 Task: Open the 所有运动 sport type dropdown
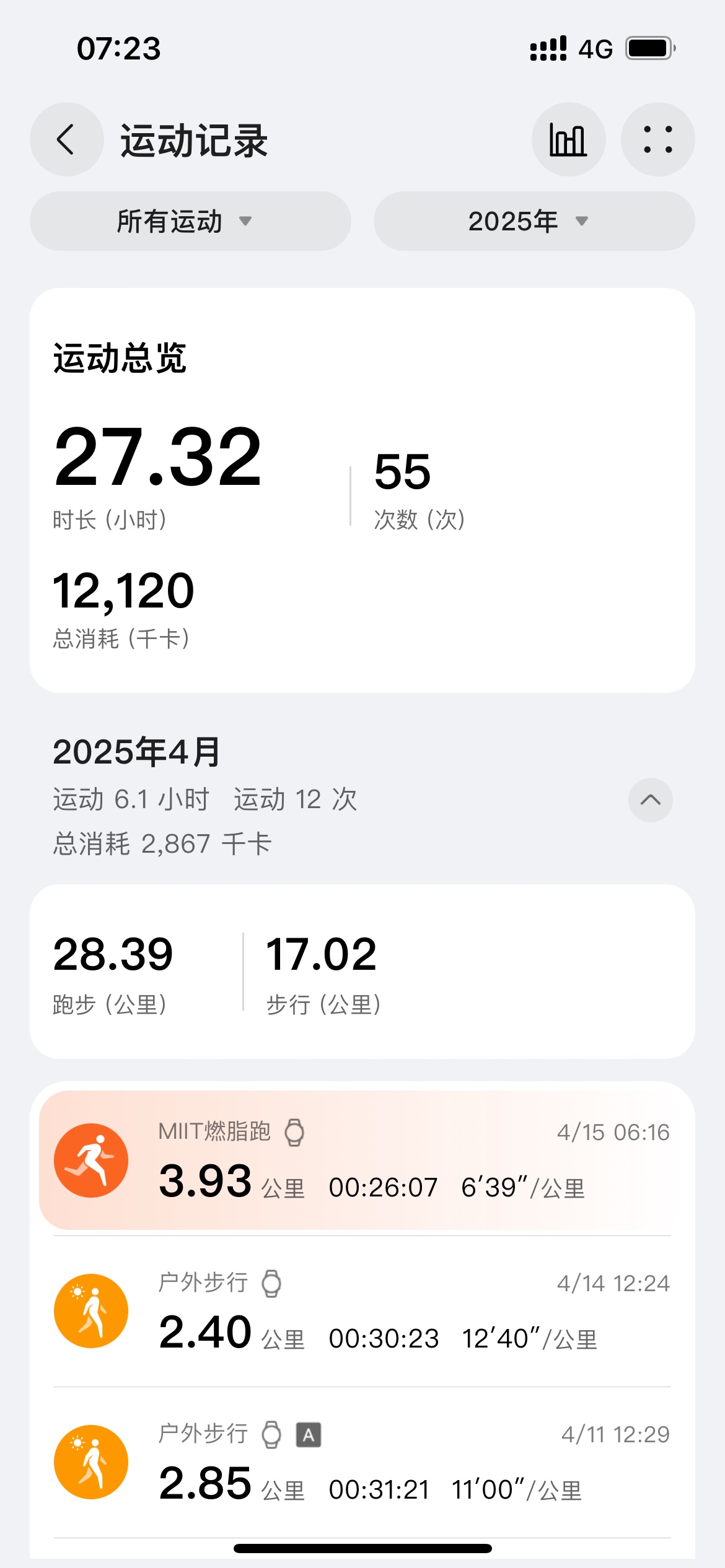point(190,221)
